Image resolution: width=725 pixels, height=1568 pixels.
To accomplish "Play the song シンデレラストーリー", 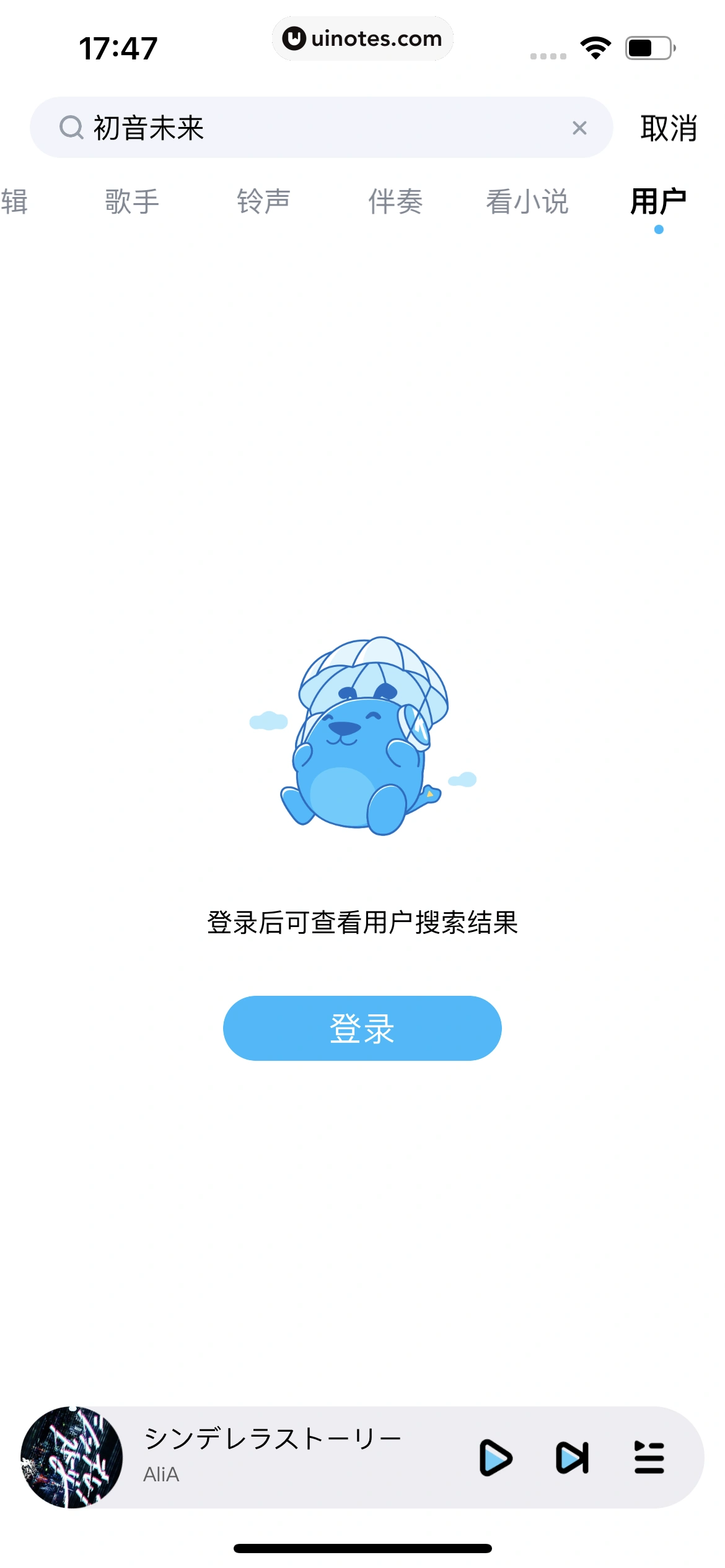I will pyautogui.click(x=496, y=1458).
